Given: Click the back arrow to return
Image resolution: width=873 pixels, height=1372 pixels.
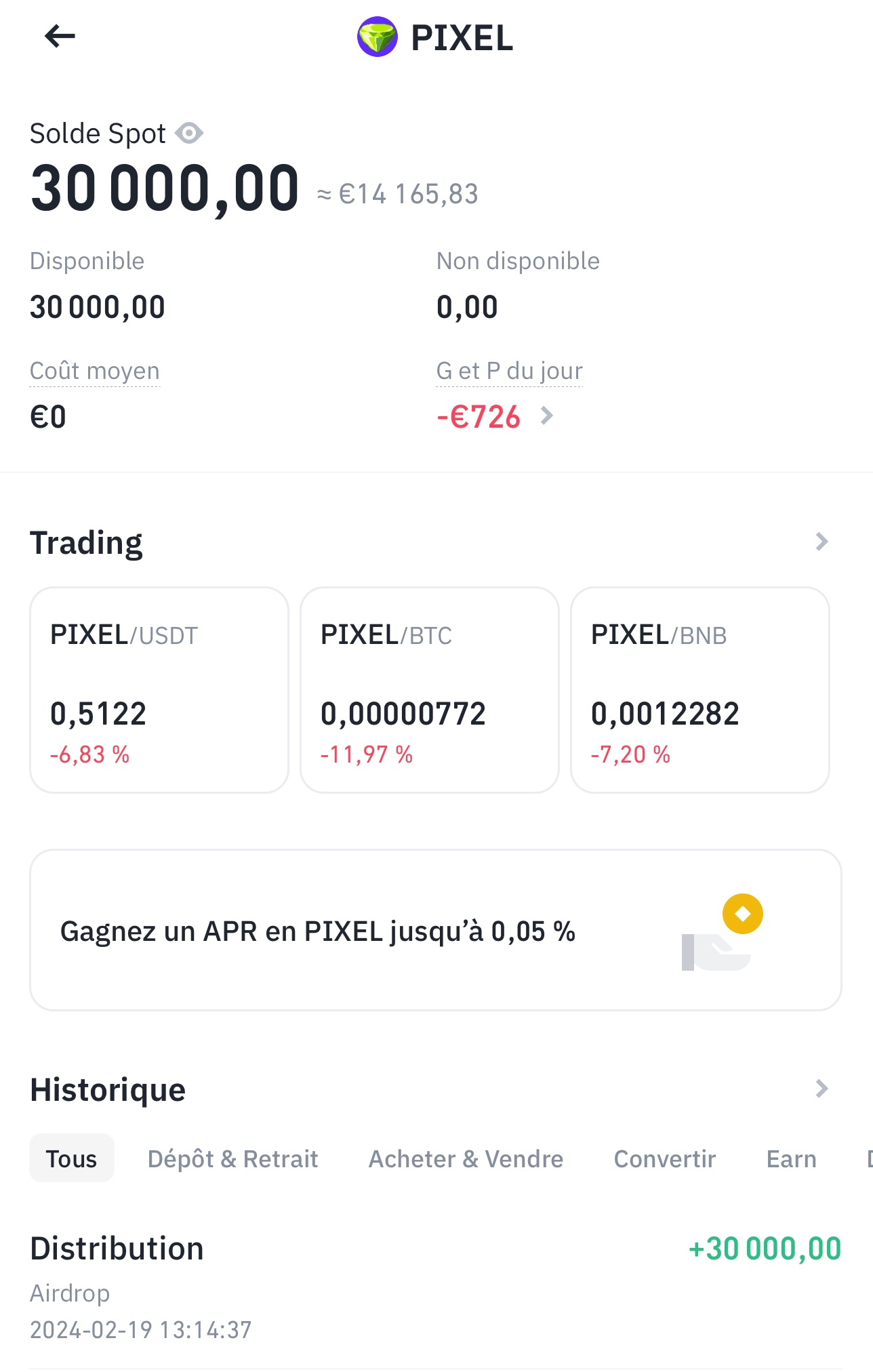Looking at the screenshot, I should [60, 36].
